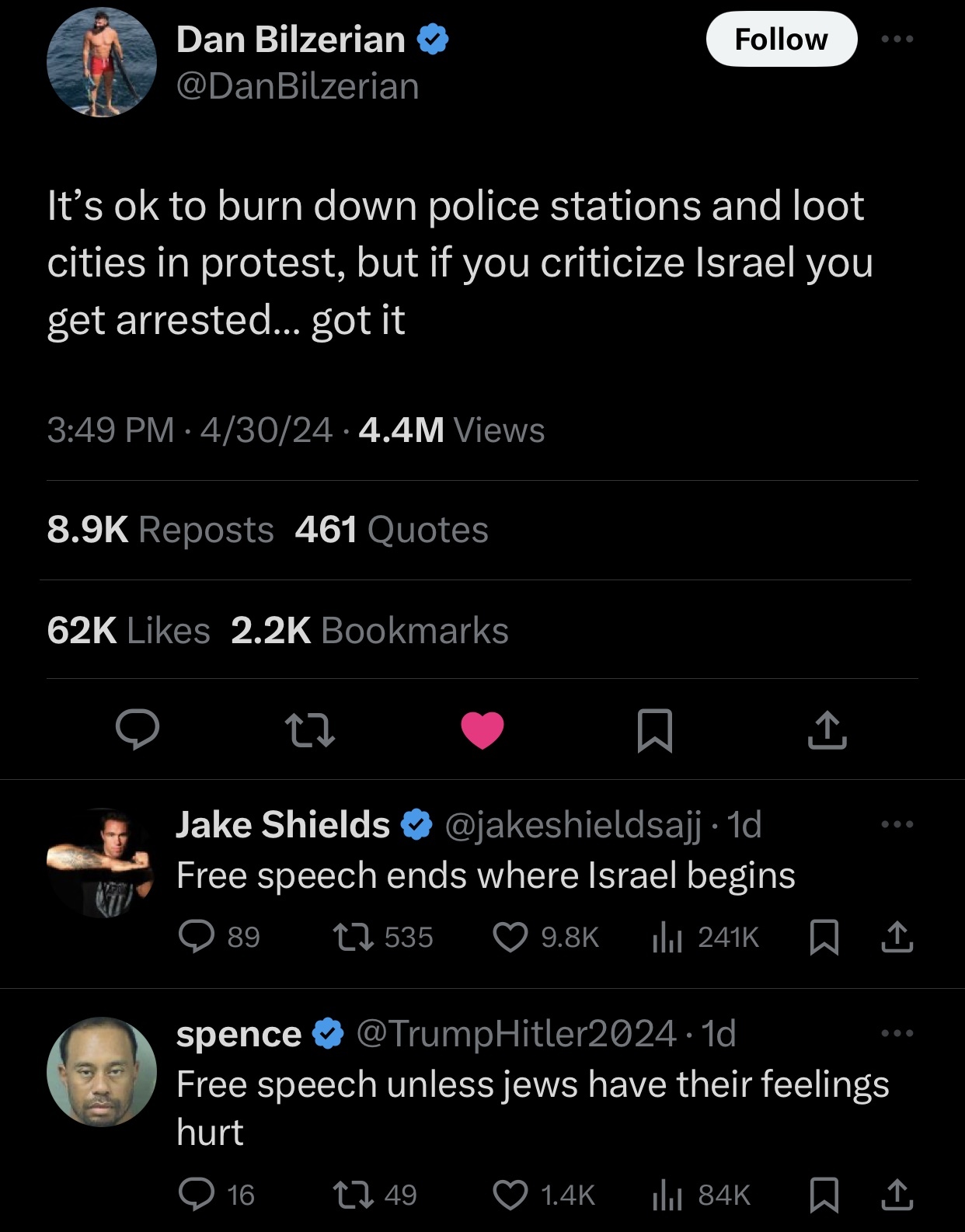
Task: Follow Dan Bilzerian
Action: click(x=782, y=38)
